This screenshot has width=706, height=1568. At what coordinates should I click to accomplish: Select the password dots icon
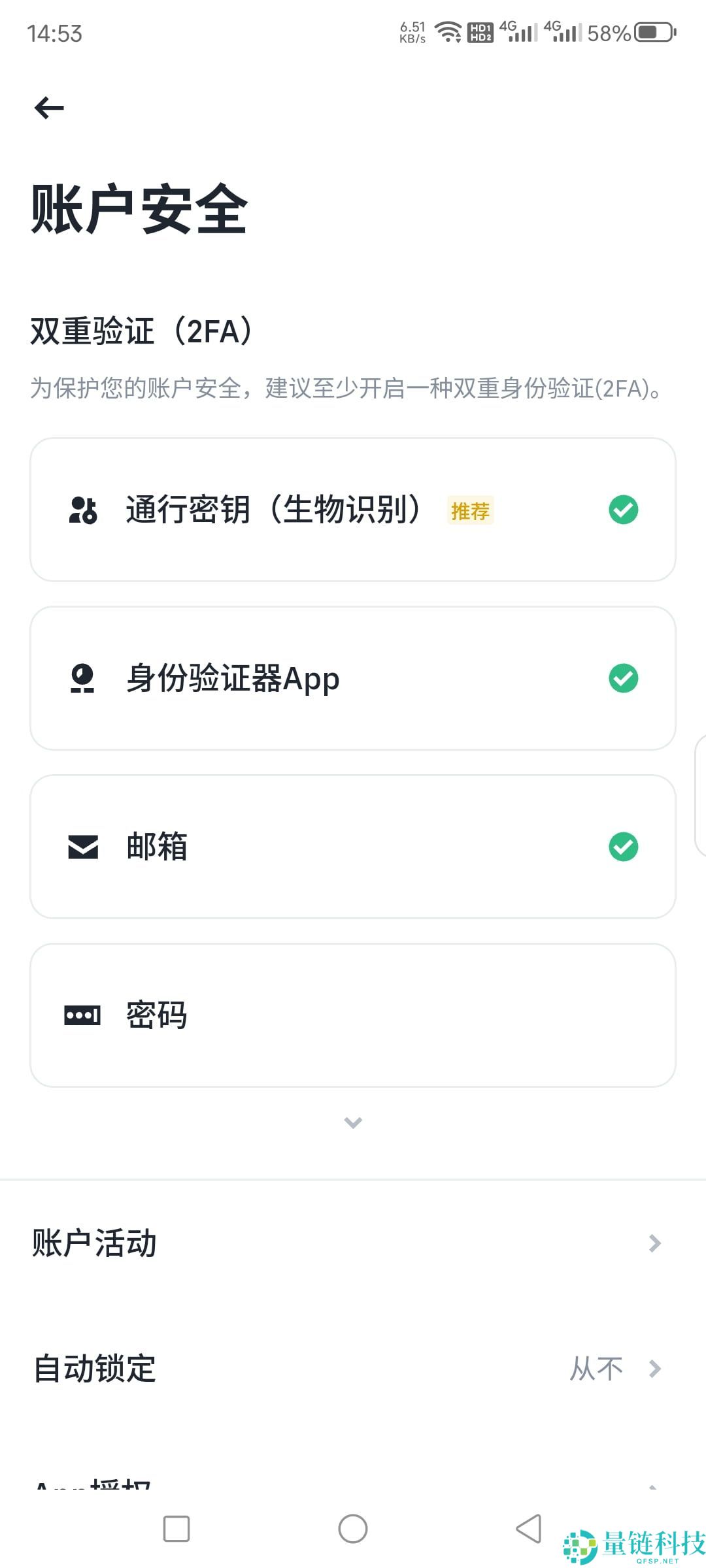82,1015
